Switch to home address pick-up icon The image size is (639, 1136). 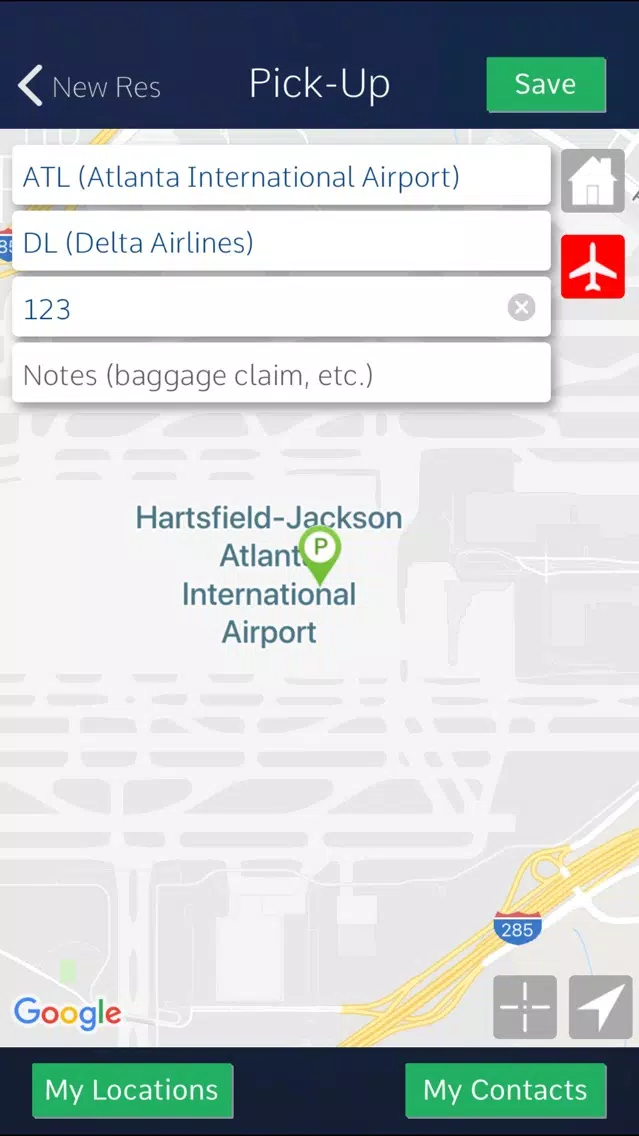click(593, 180)
